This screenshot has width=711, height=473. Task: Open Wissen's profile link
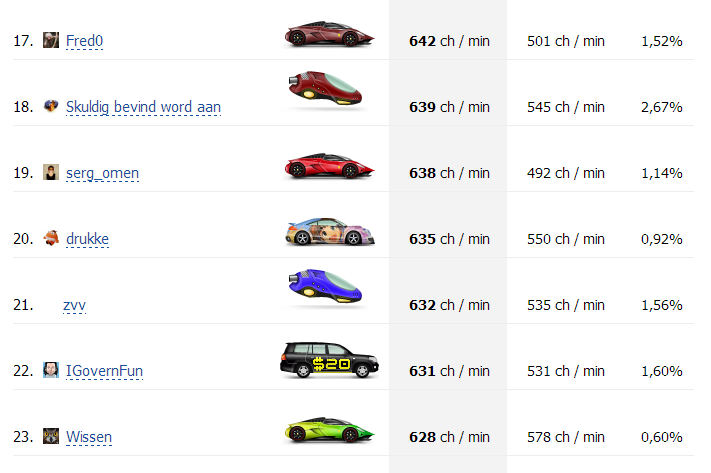point(88,437)
